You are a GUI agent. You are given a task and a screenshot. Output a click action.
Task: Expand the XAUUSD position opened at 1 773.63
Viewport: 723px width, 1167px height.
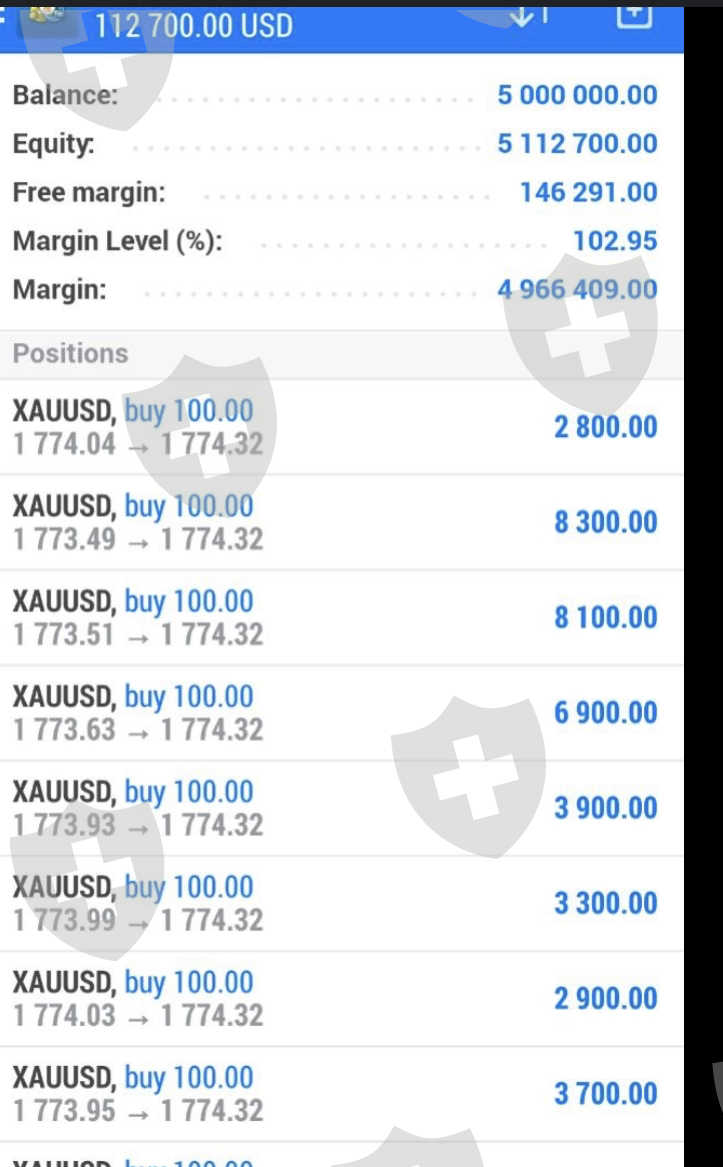click(x=340, y=712)
